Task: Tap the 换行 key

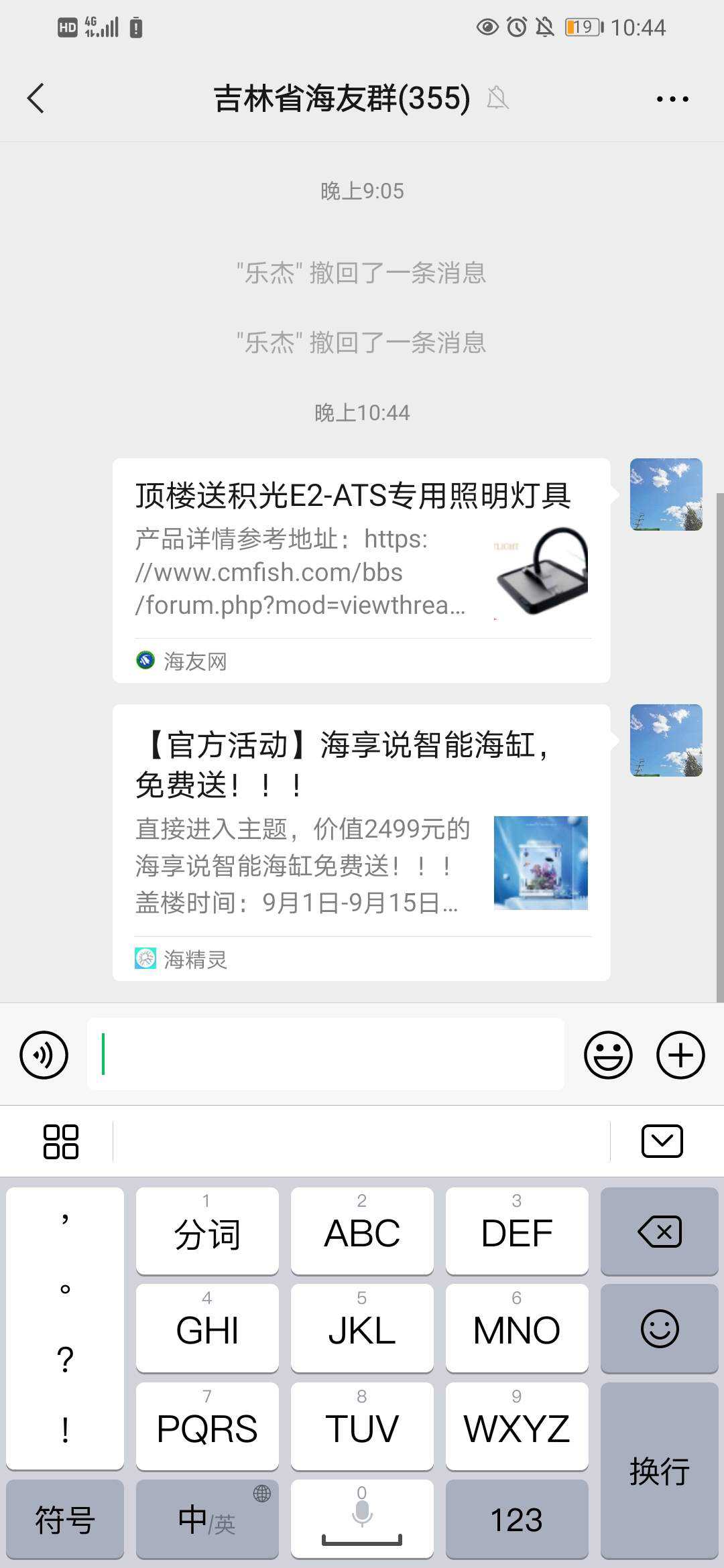Action: [x=659, y=1471]
